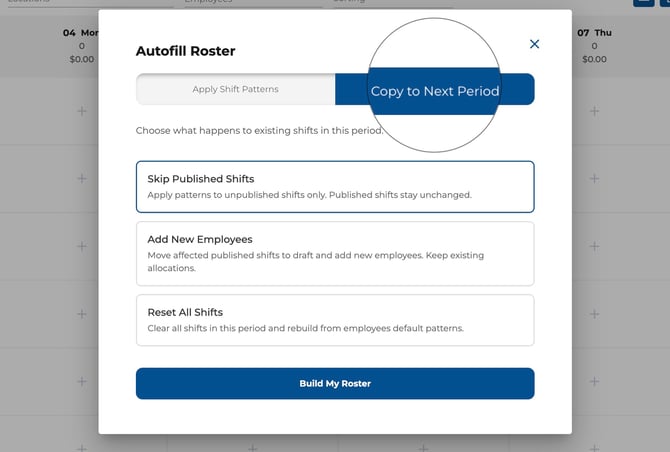Tap the Build My Roster button
Screen dimensions: 670x452
click(335, 383)
